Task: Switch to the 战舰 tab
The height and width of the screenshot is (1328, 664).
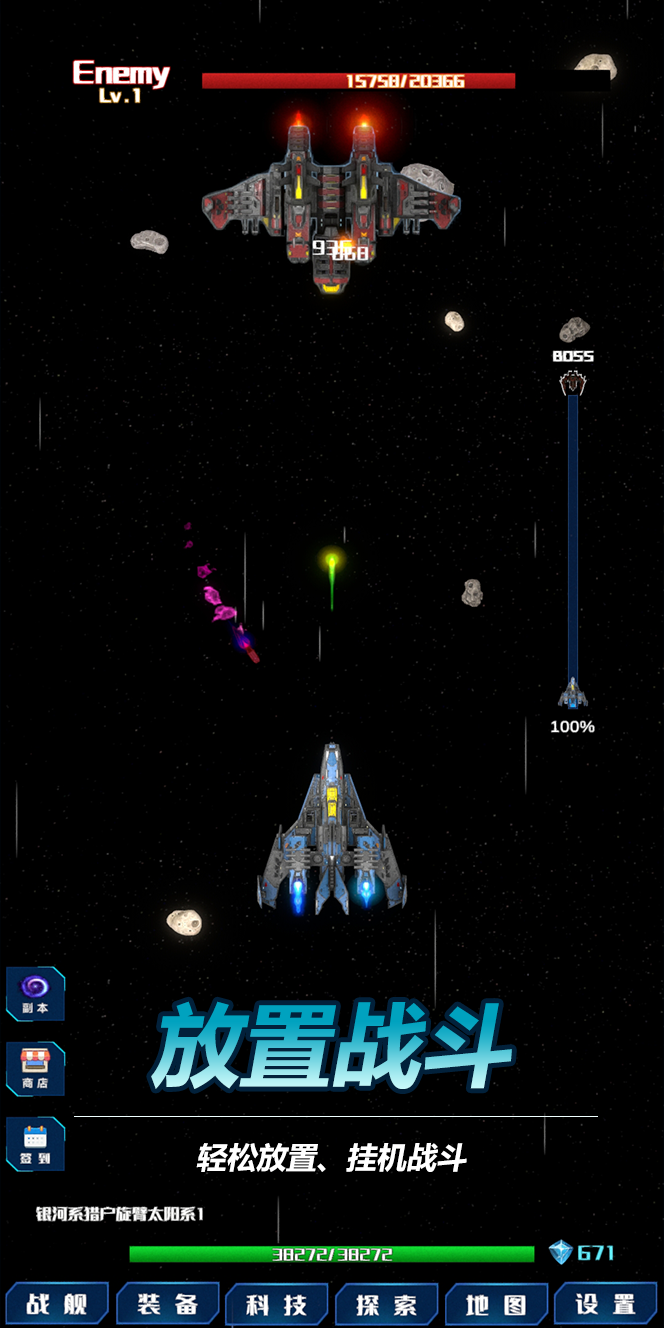Action: [56, 1304]
